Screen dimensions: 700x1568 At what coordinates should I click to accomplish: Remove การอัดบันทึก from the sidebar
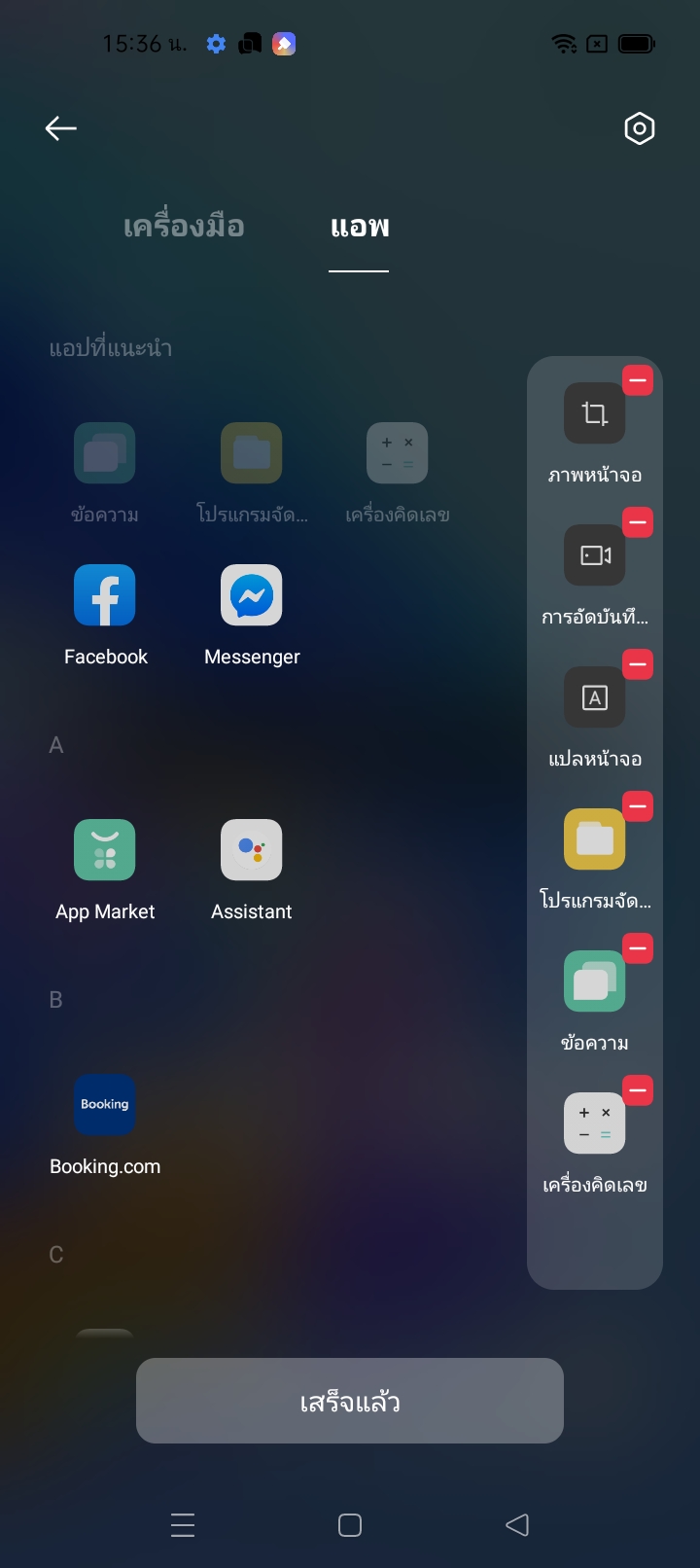click(638, 522)
